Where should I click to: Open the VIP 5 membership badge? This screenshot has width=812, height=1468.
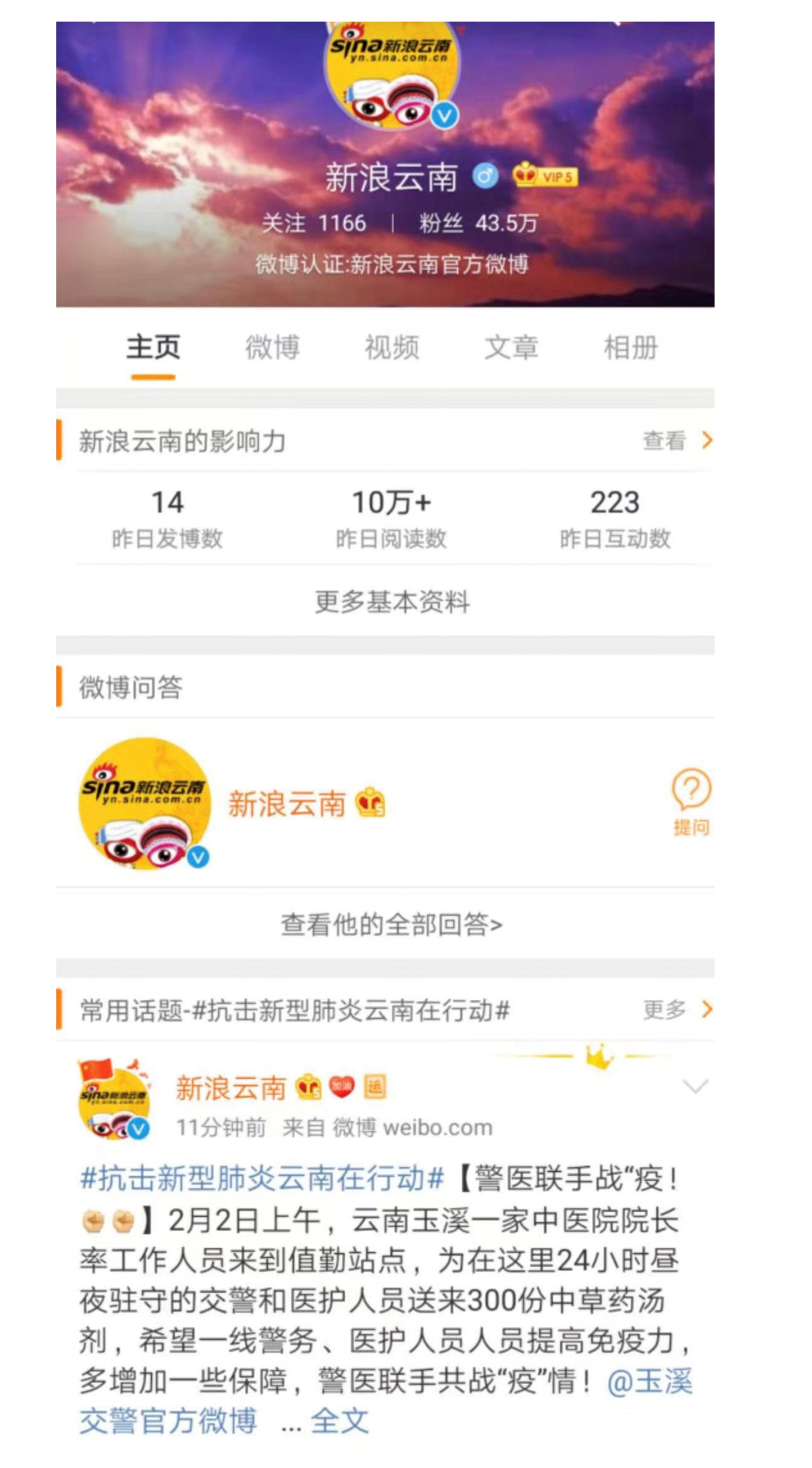click(x=546, y=176)
